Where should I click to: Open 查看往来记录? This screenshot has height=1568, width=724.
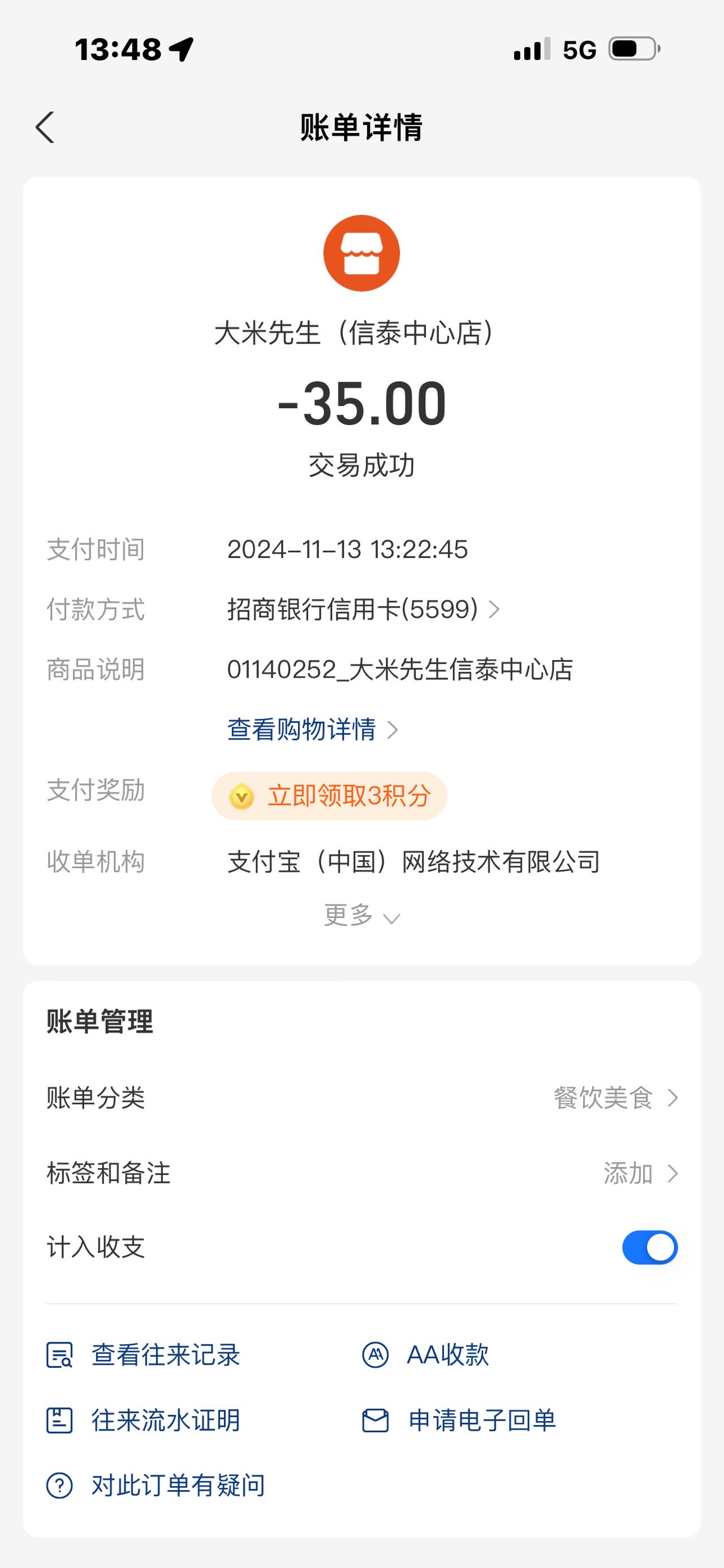pos(144,1355)
